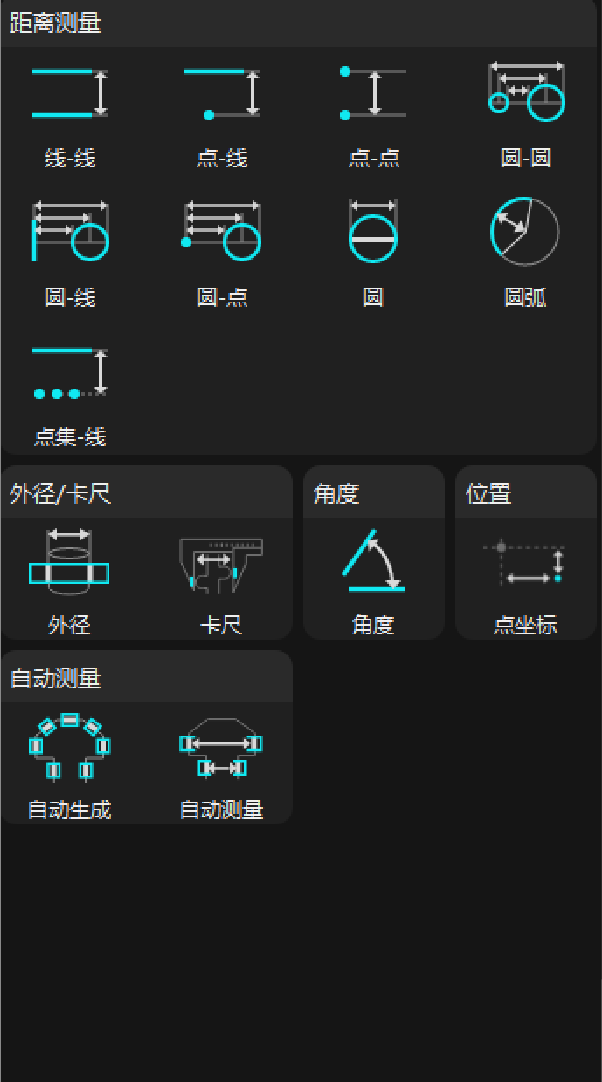
Task: Start the 自动测量 auto-measure tool
Action: [x=222, y=766]
